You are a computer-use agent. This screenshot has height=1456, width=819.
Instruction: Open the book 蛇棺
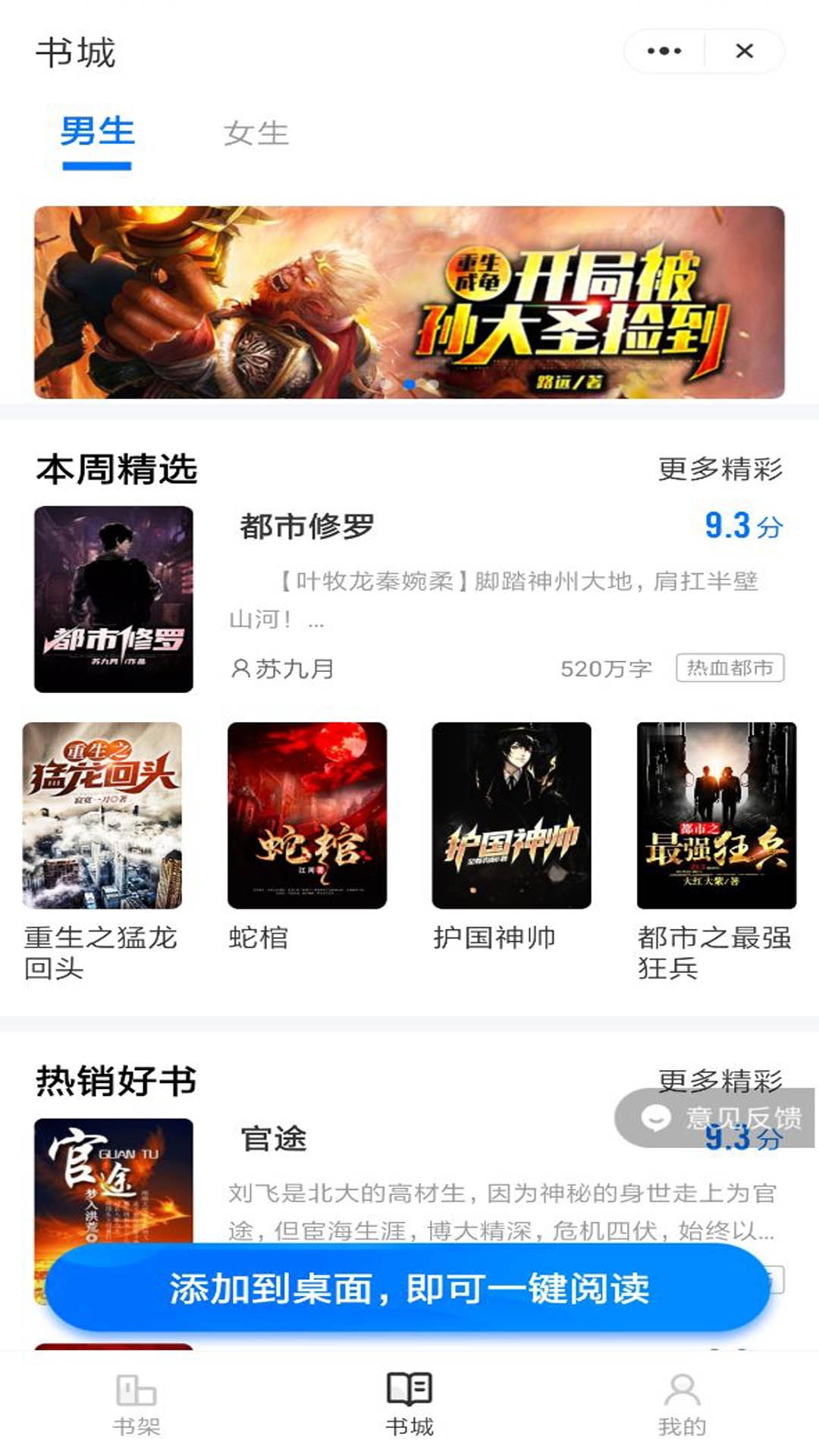[x=306, y=819]
